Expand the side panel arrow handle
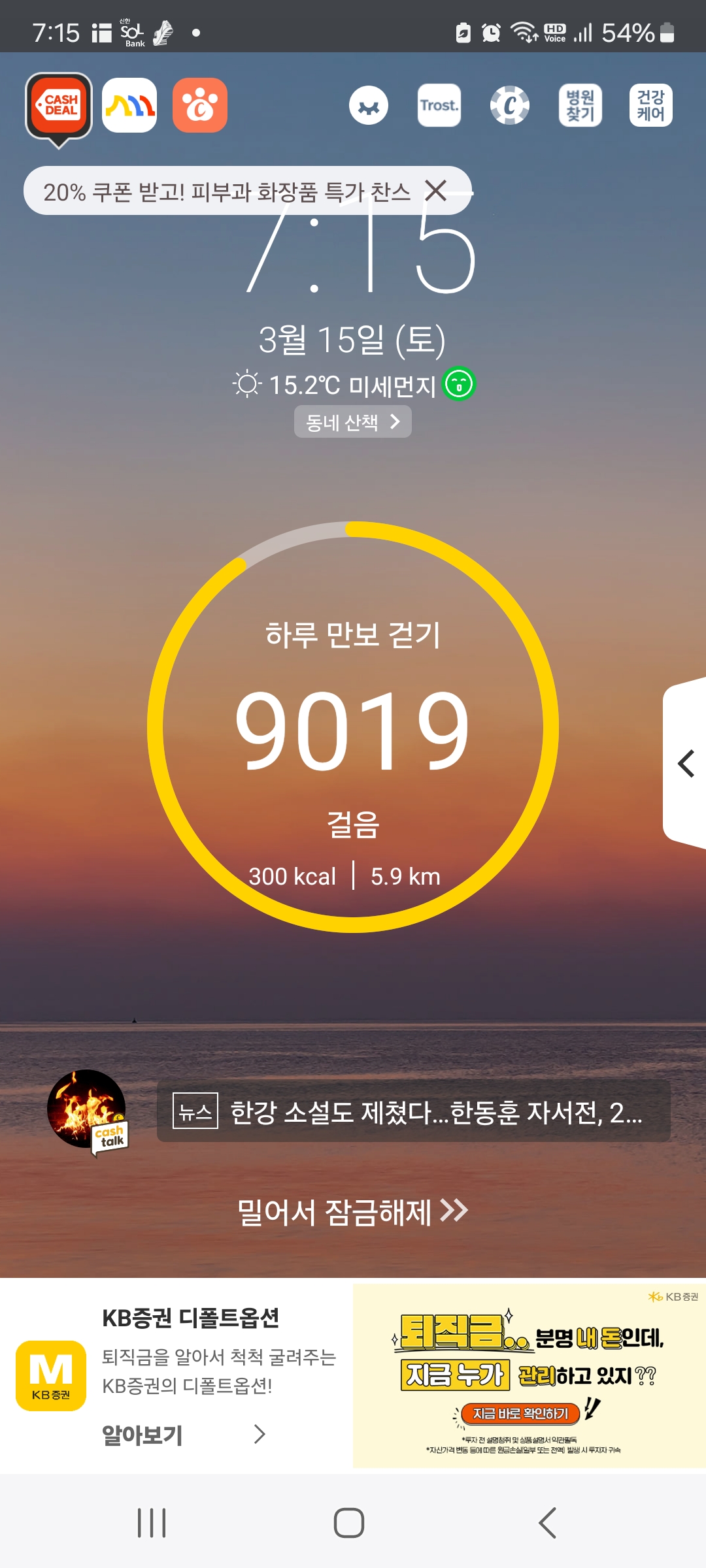Image resolution: width=706 pixels, height=1568 pixels. (685, 763)
